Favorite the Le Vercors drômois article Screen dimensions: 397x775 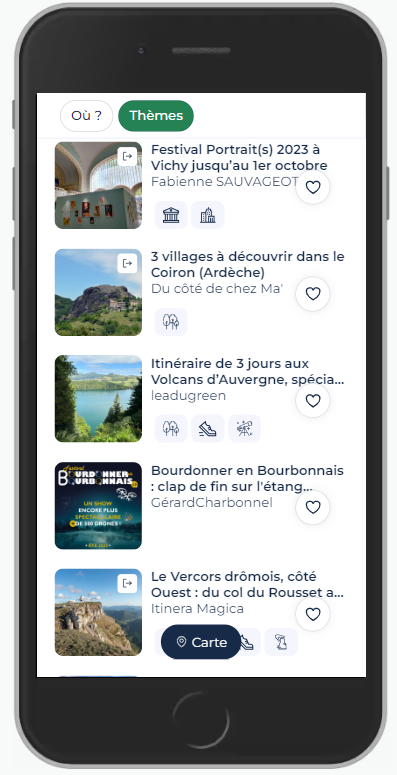pos(313,614)
